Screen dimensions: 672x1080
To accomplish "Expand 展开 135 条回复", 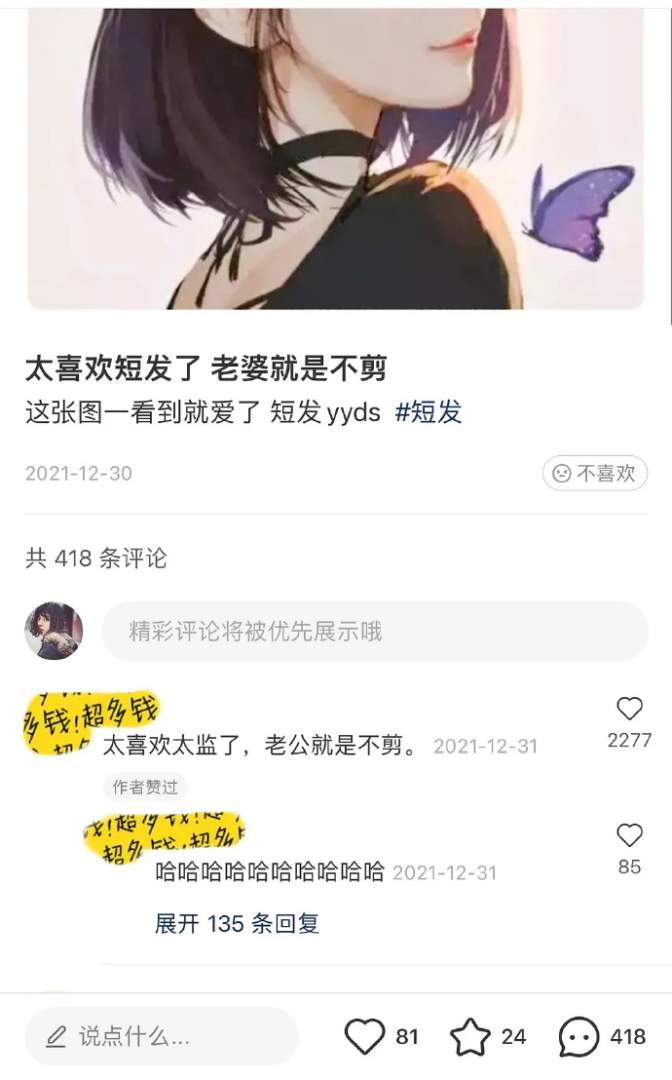I will click(x=237, y=923).
